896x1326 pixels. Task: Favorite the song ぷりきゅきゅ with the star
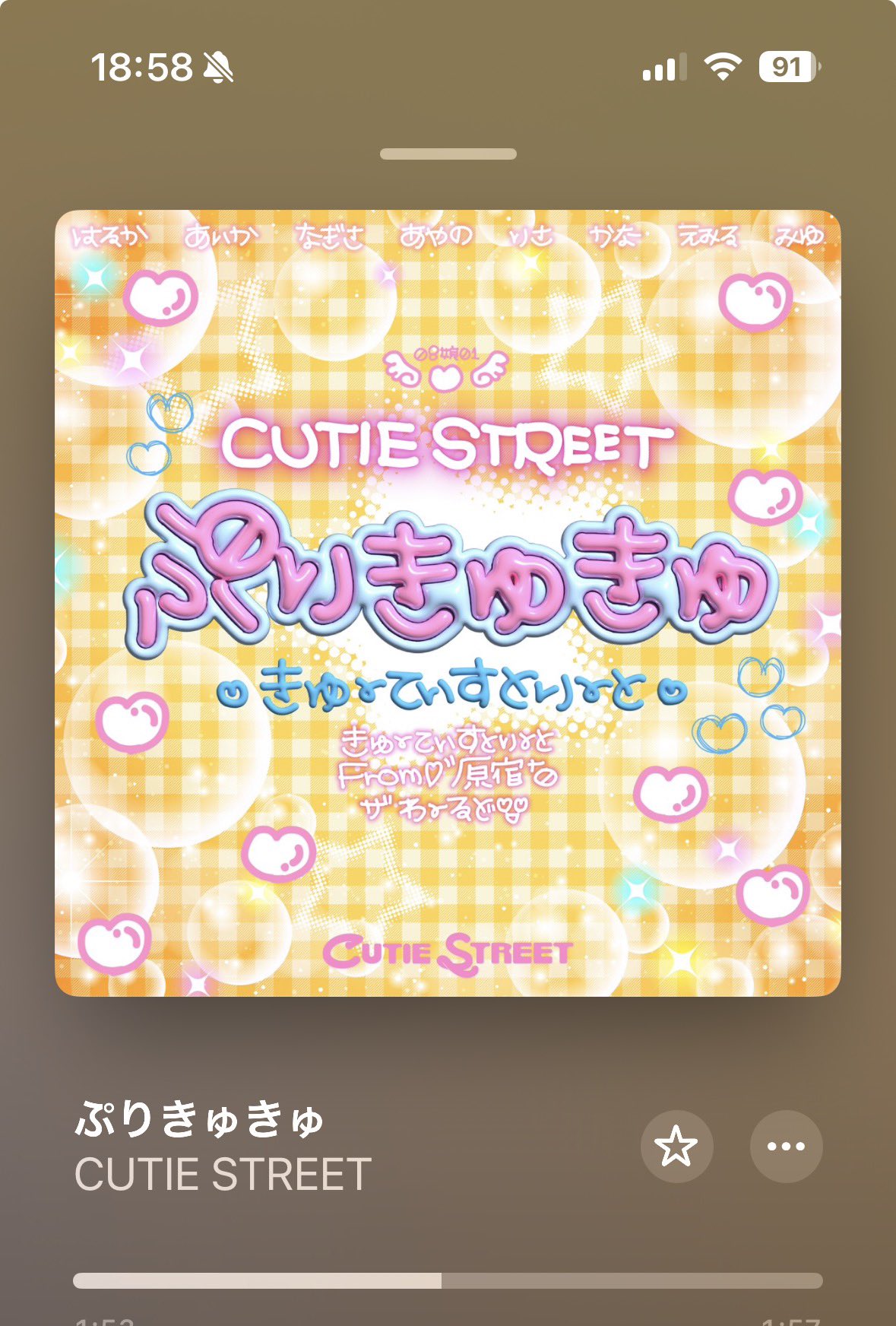pyautogui.click(x=676, y=1146)
